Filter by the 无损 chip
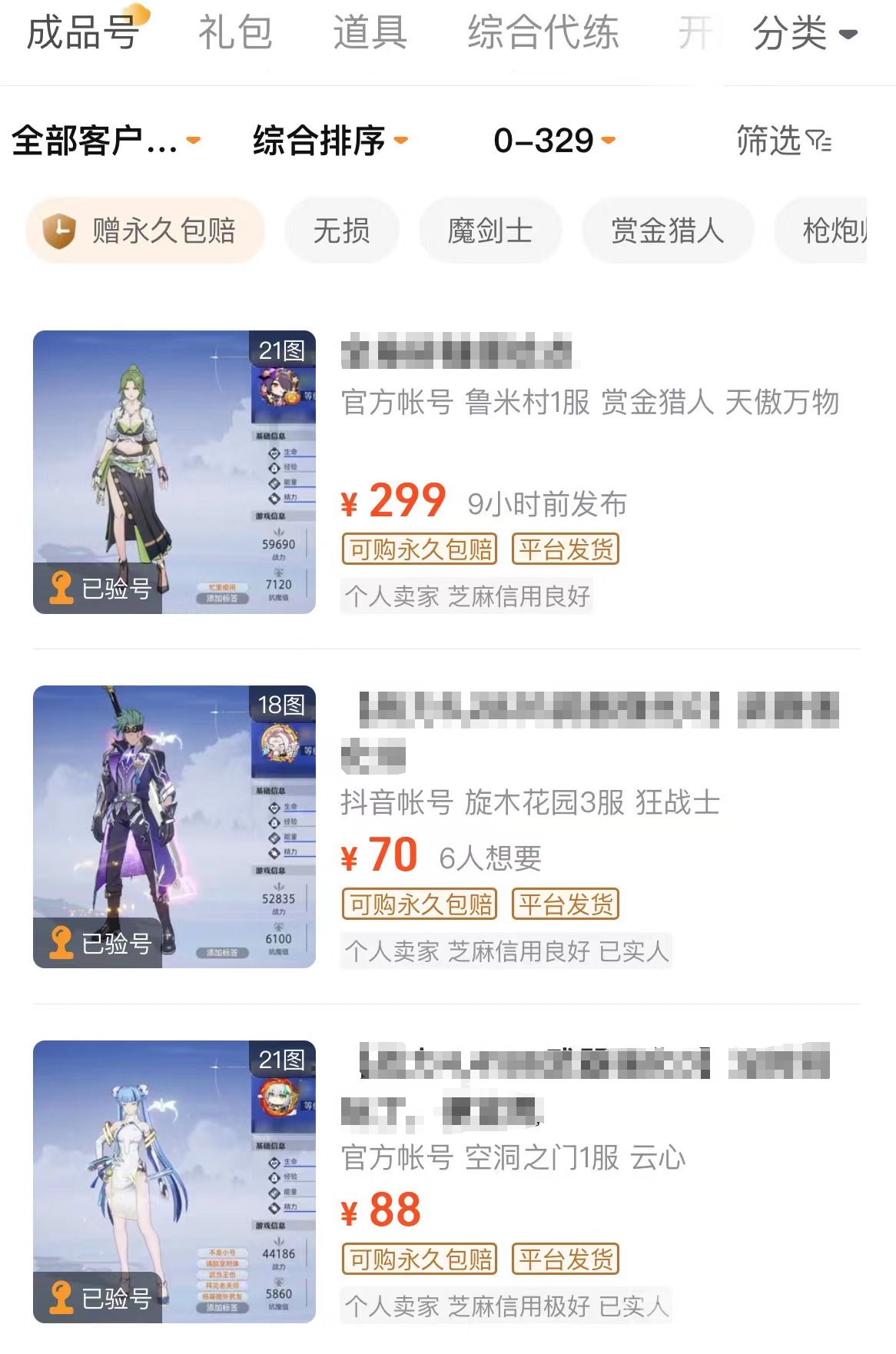 [341, 231]
